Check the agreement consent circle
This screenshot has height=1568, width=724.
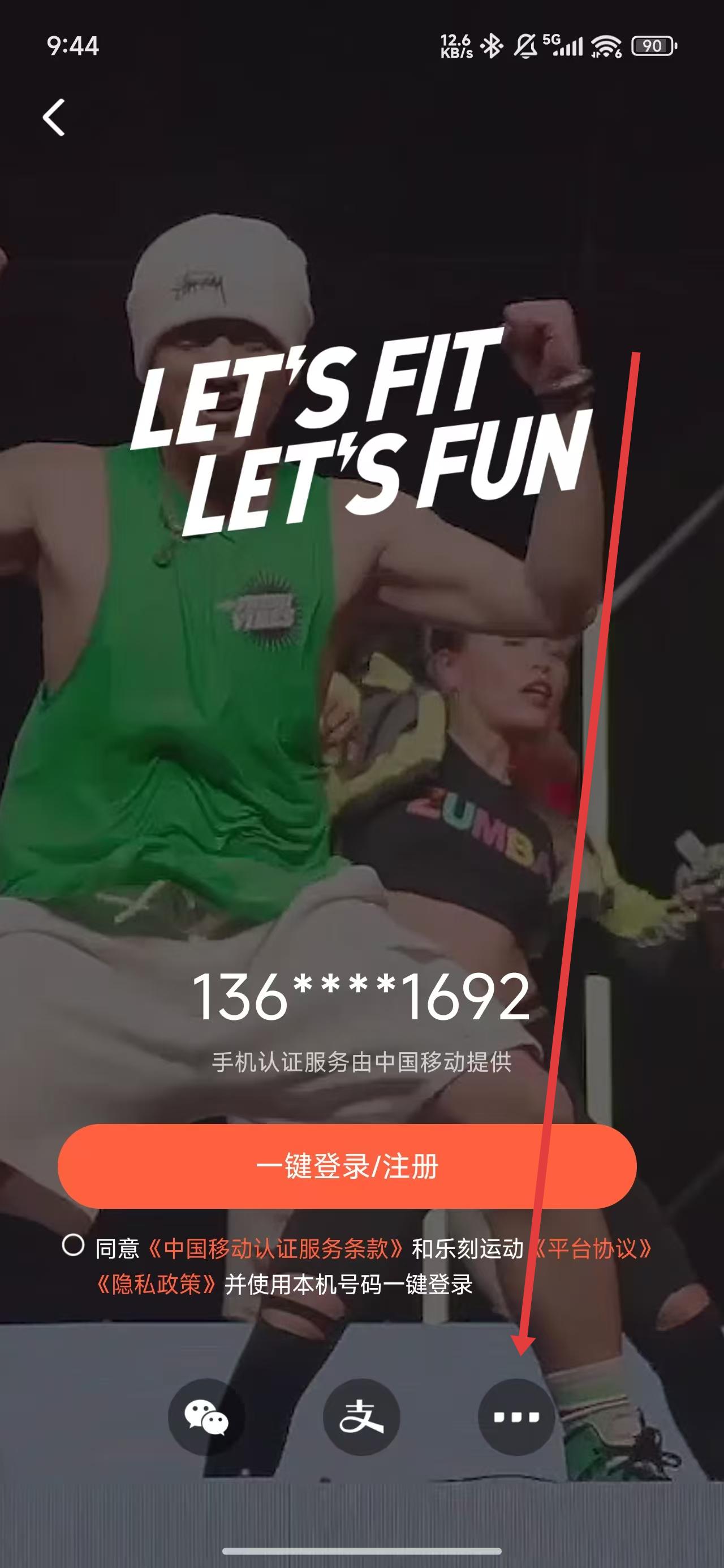click(73, 1245)
